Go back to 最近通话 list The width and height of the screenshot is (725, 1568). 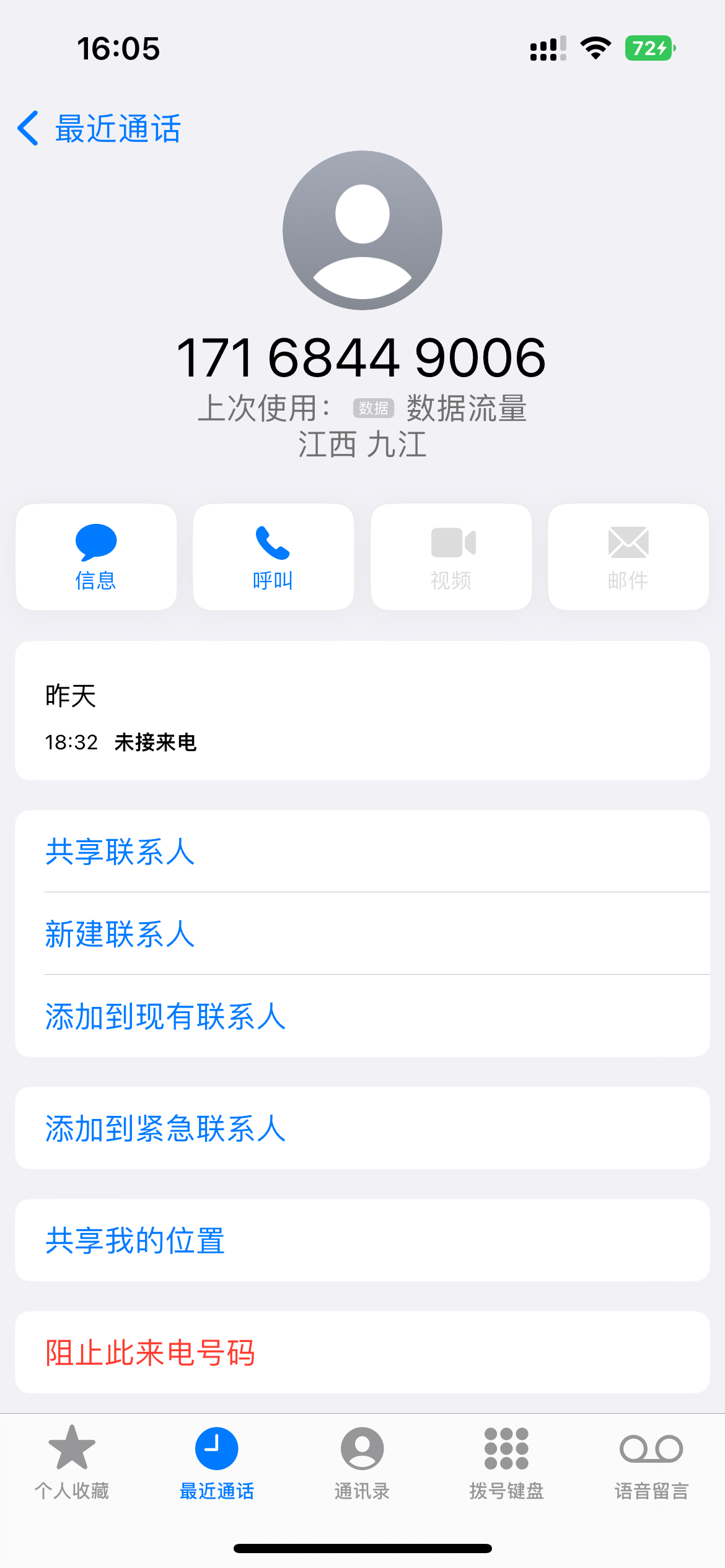pyautogui.click(x=99, y=129)
